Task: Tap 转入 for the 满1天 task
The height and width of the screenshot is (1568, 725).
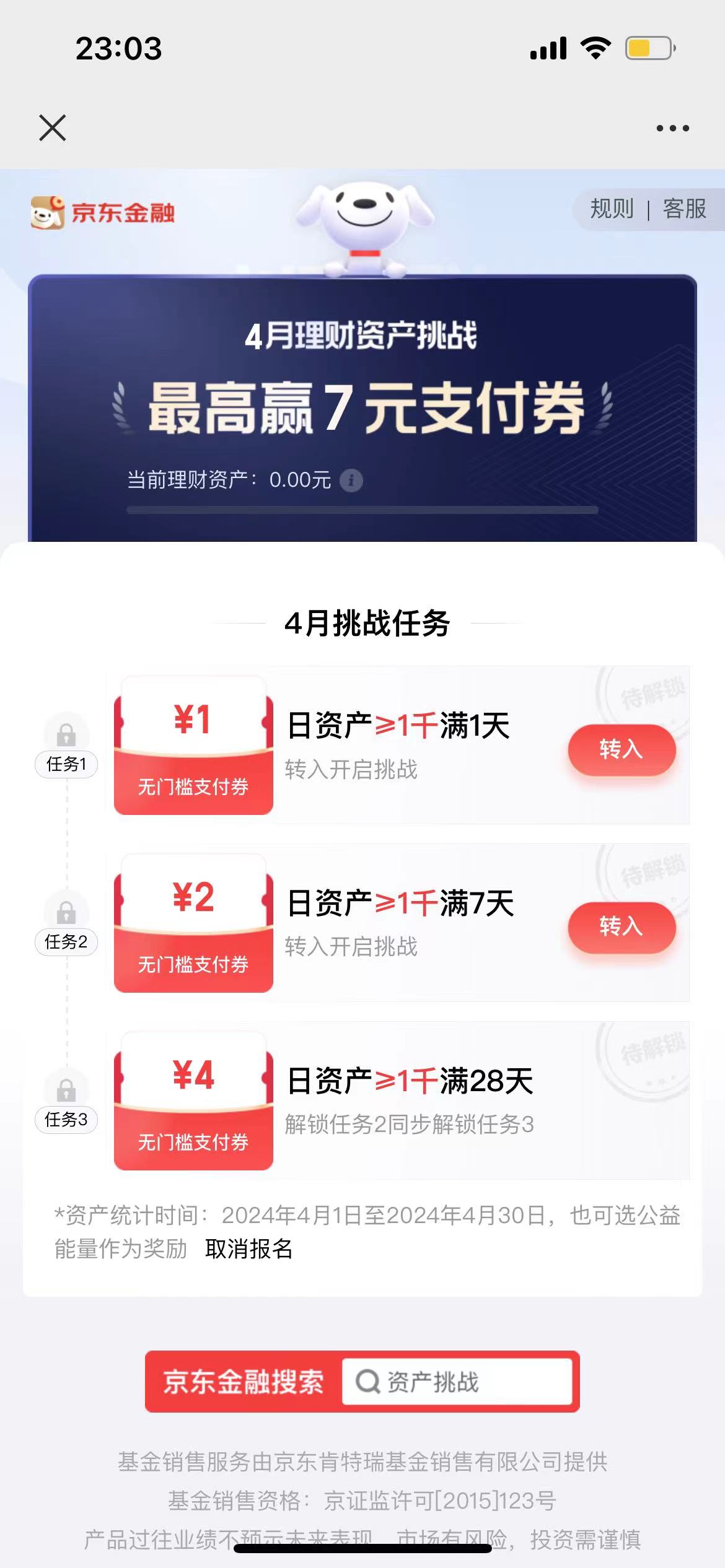Action: coord(622,750)
